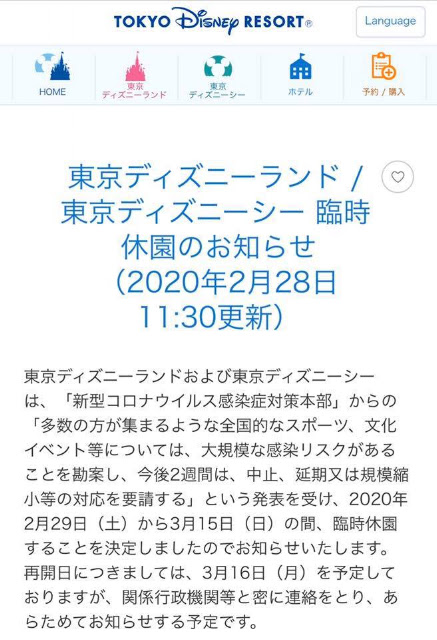Go to the HOME section
This screenshot has width=437, height=640.
(x=53, y=75)
